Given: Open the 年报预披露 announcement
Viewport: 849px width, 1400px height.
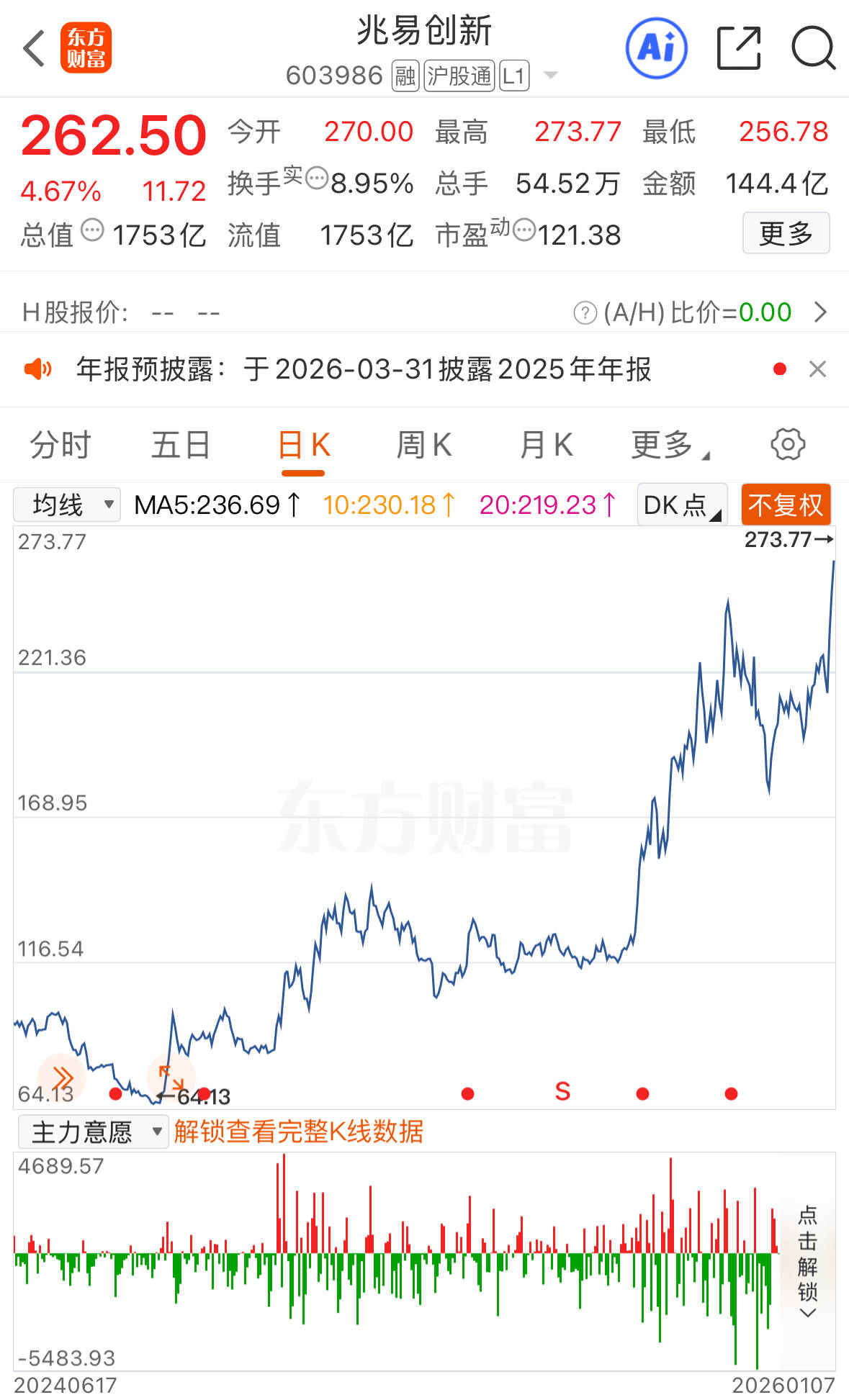Looking at the screenshot, I should (x=364, y=369).
